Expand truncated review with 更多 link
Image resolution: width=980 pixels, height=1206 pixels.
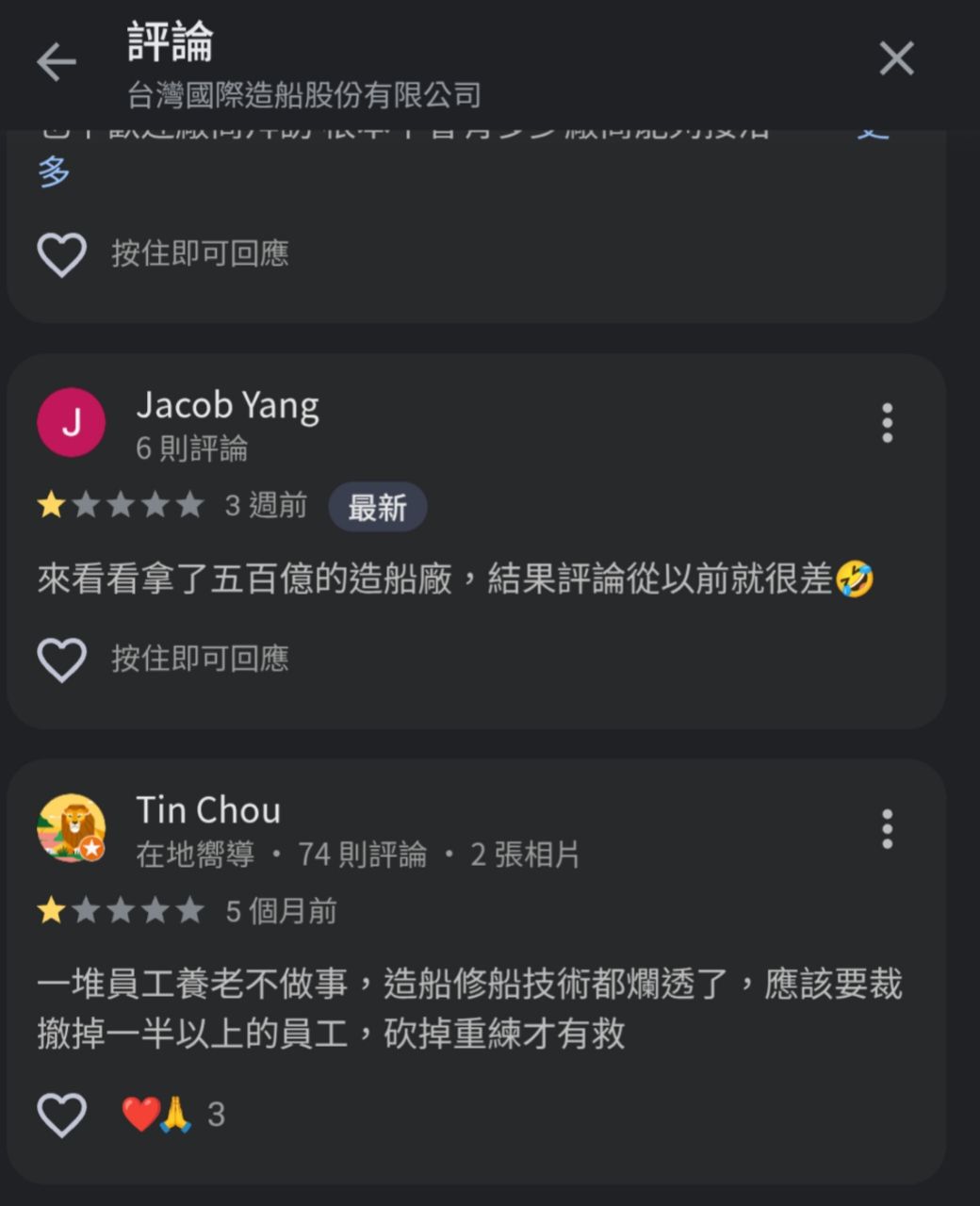click(x=55, y=171)
